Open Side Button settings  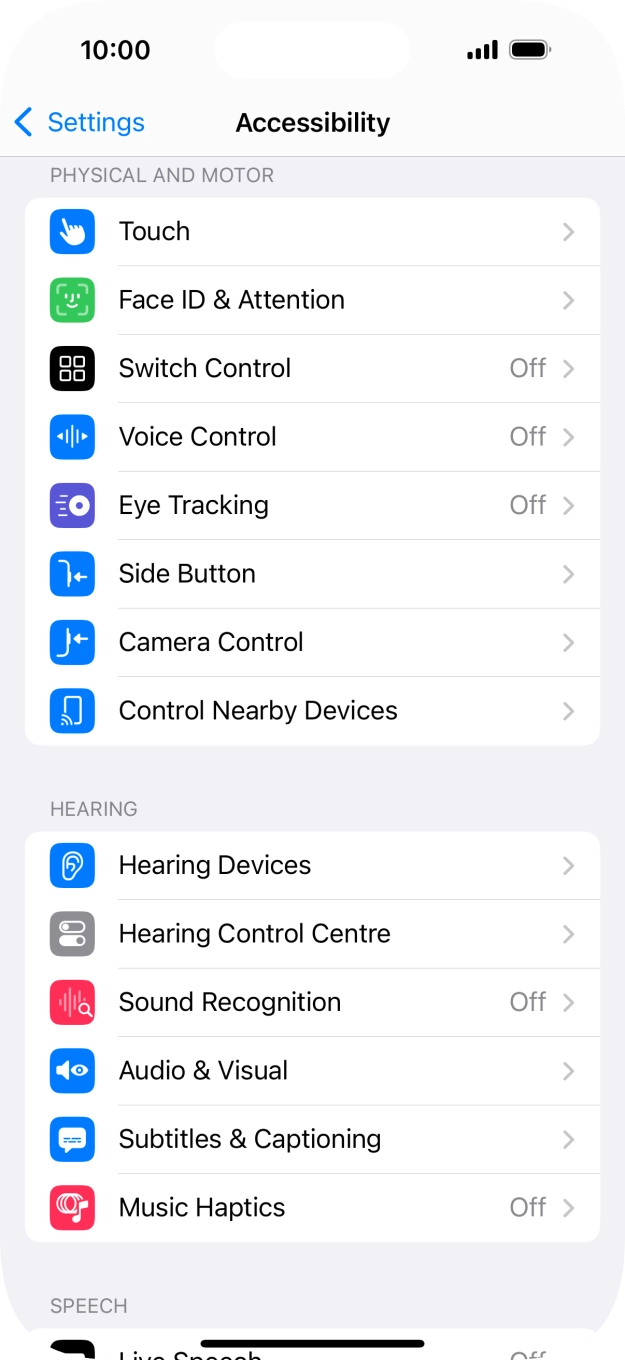[x=312, y=574]
